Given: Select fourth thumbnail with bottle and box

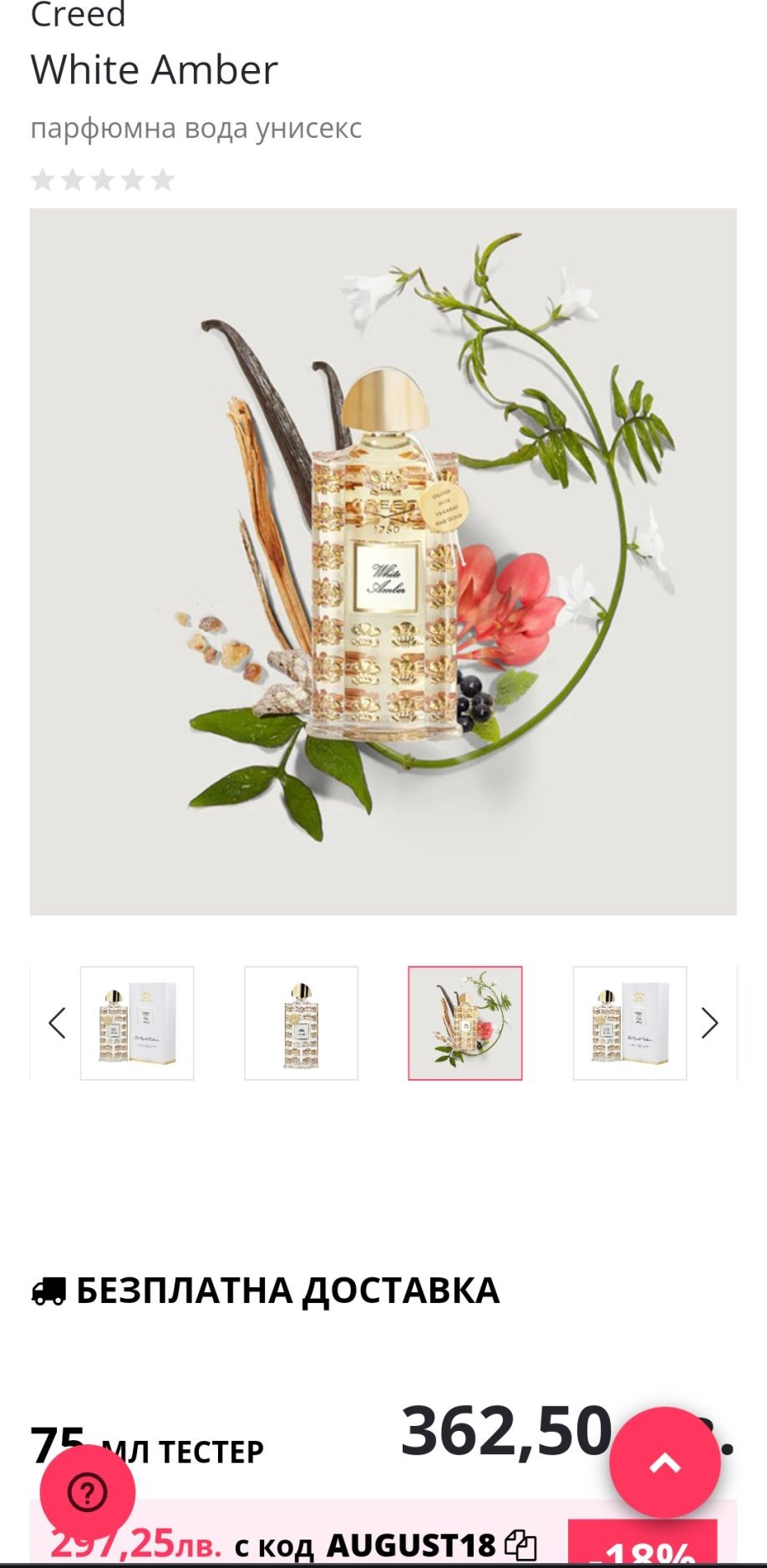Looking at the screenshot, I should (x=630, y=1023).
